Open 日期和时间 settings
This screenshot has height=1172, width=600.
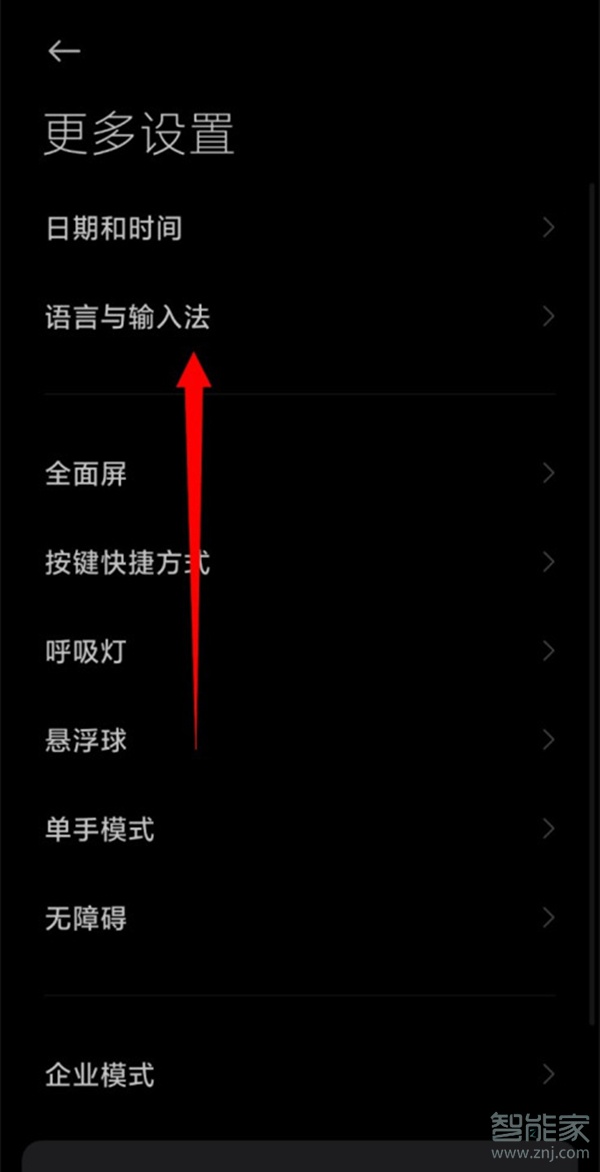pos(114,228)
